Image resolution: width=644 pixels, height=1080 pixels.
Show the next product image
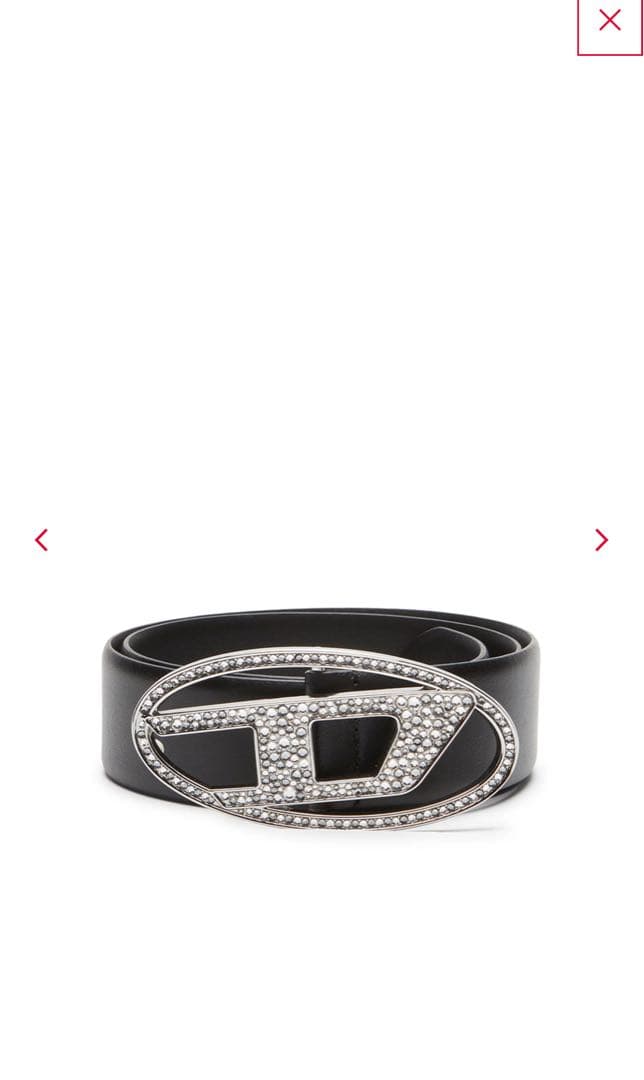pyautogui.click(x=601, y=540)
